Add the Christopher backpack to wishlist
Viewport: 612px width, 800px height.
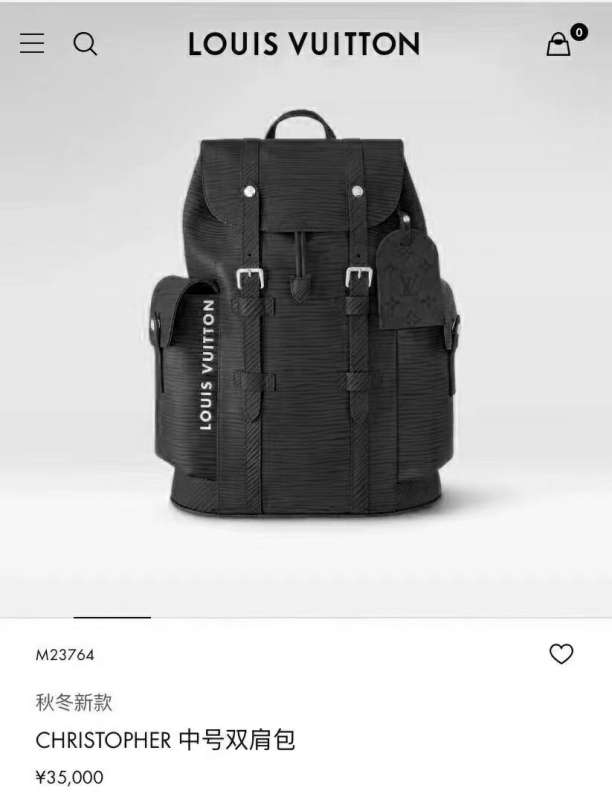562,654
